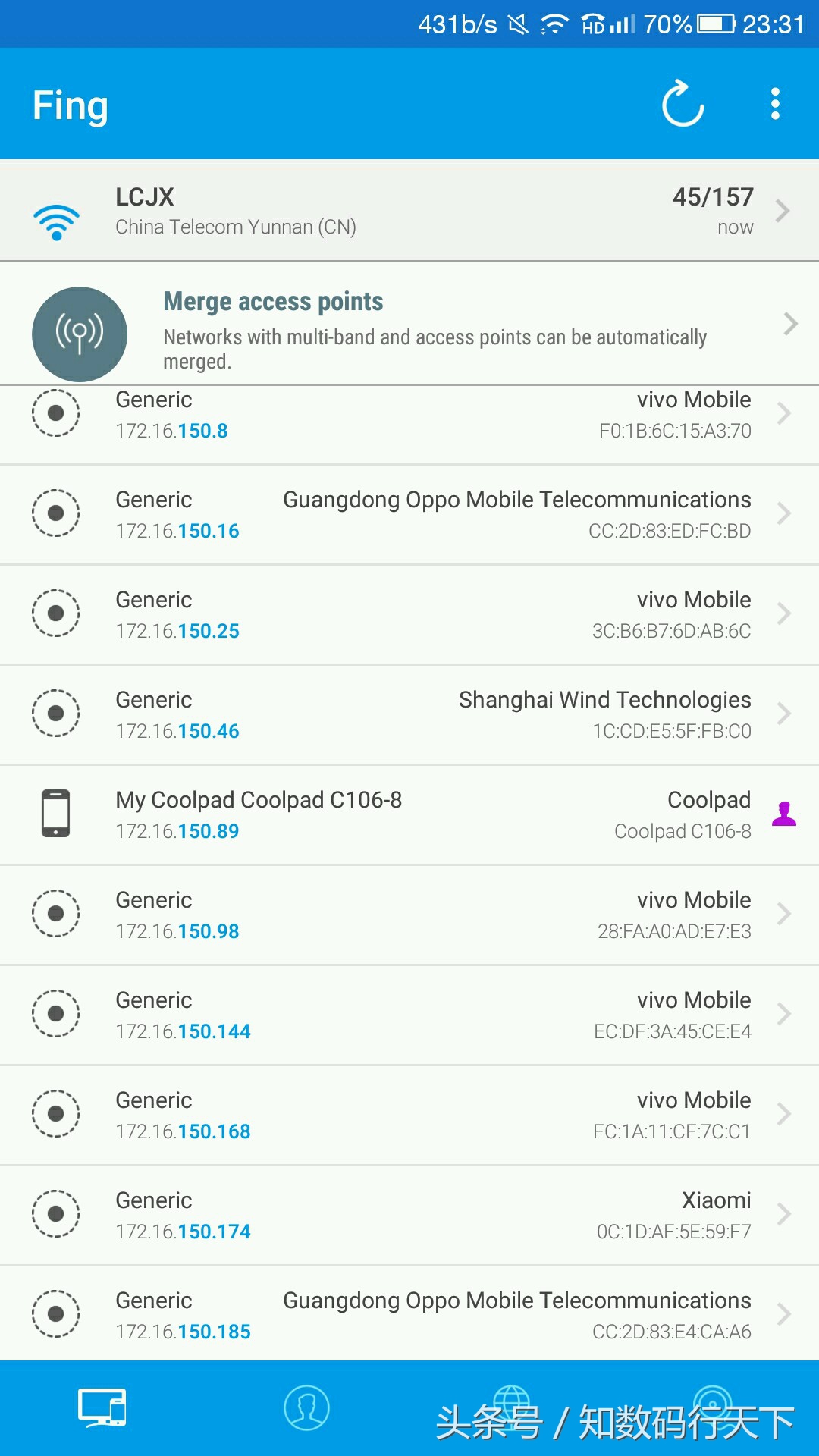Image resolution: width=819 pixels, height=1456 pixels.
Task: Open device at 172.16.150.8
Action: click(409, 416)
